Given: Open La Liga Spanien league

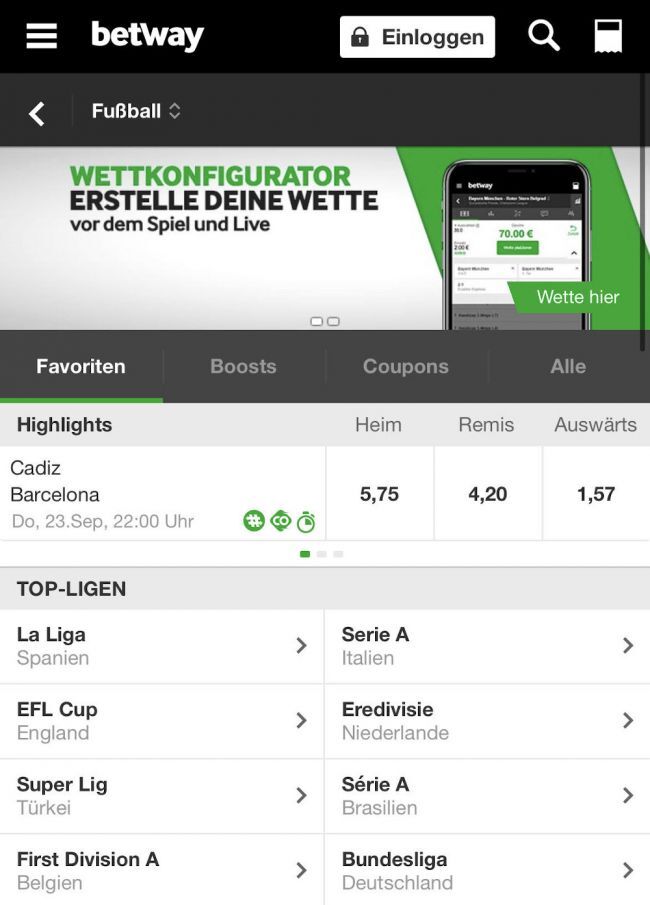Looking at the screenshot, I should point(160,646).
